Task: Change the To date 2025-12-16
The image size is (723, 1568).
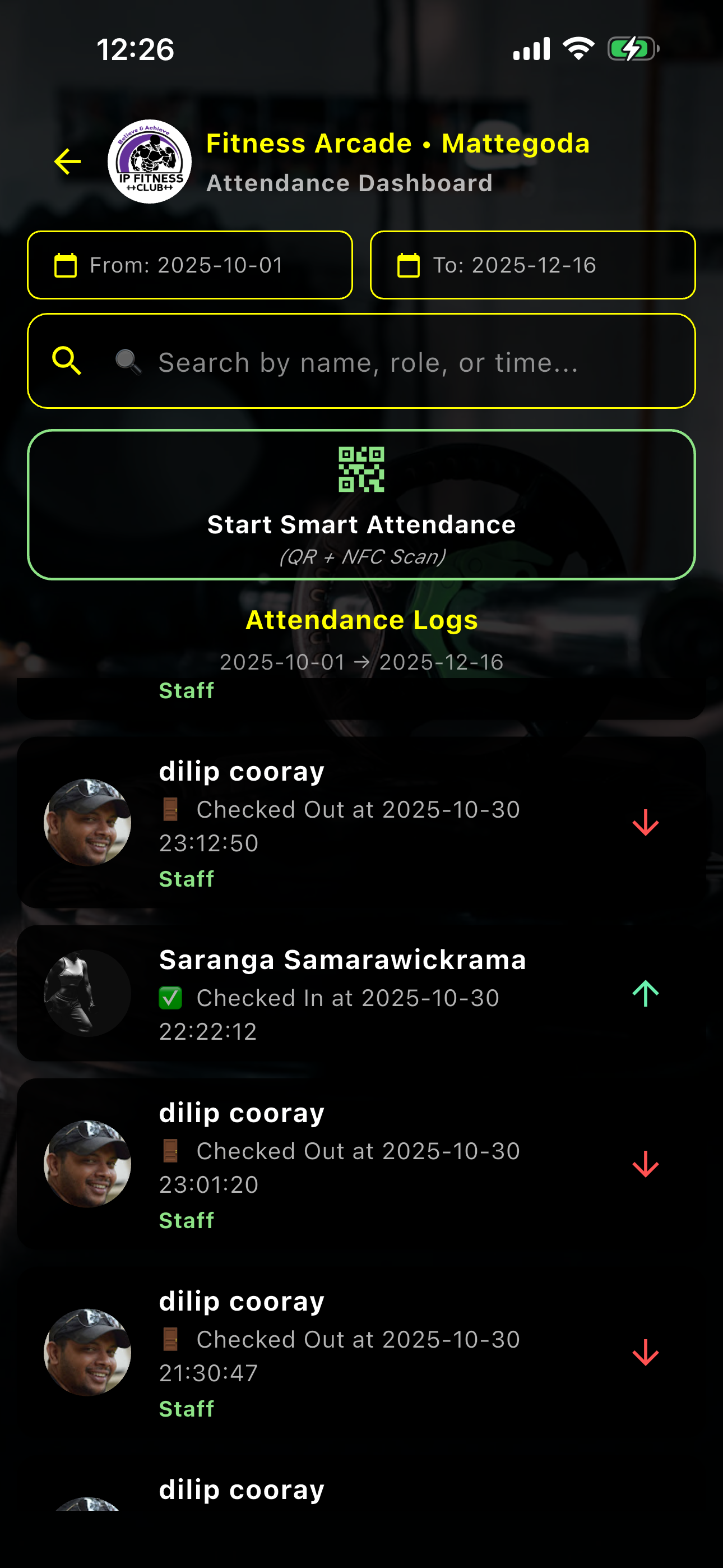Action: coord(532,265)
